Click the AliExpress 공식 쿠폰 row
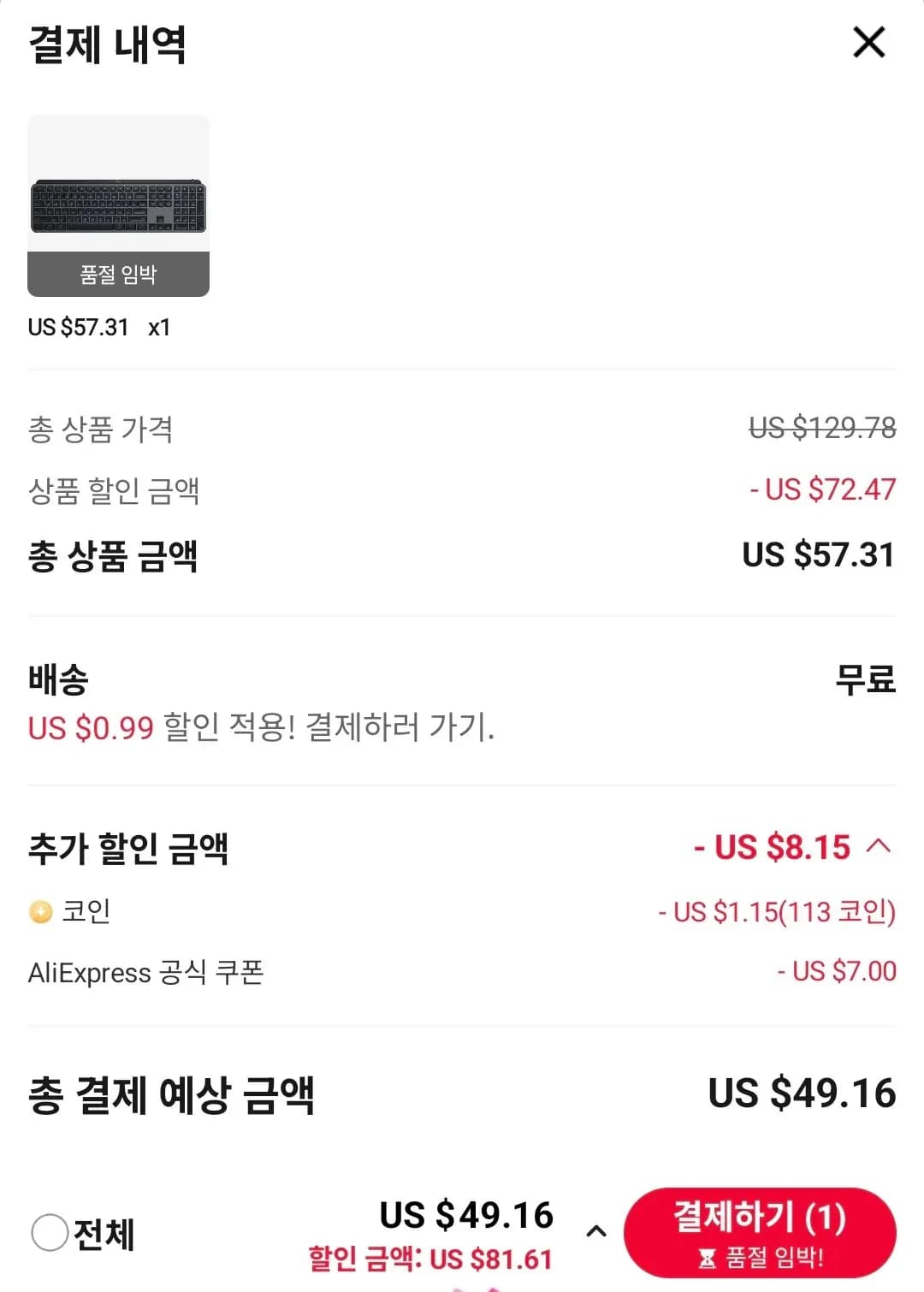924x1292 pixels. pos(145,972)
